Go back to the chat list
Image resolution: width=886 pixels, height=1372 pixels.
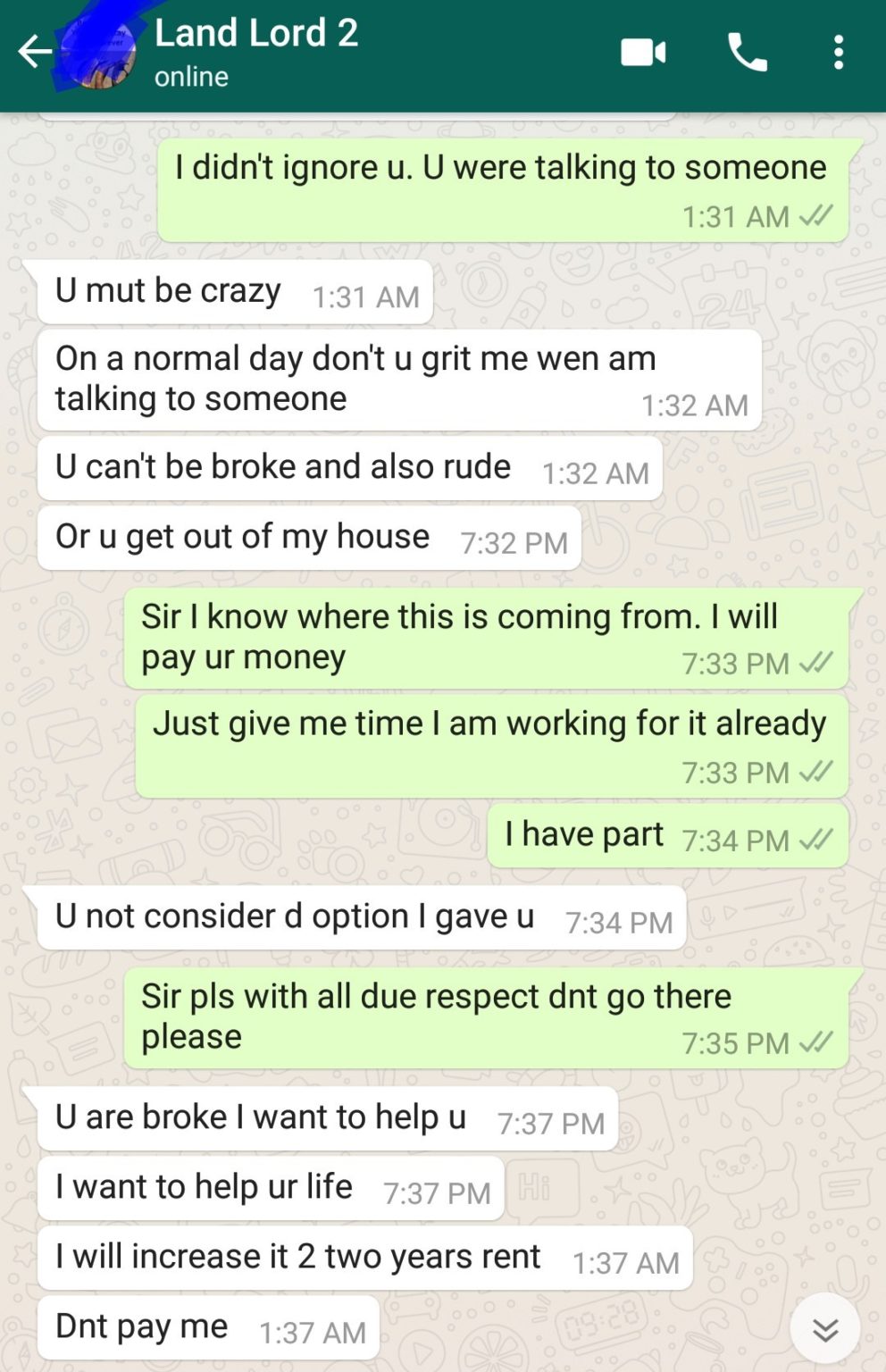pyautogui.click(x=34, y=52)
